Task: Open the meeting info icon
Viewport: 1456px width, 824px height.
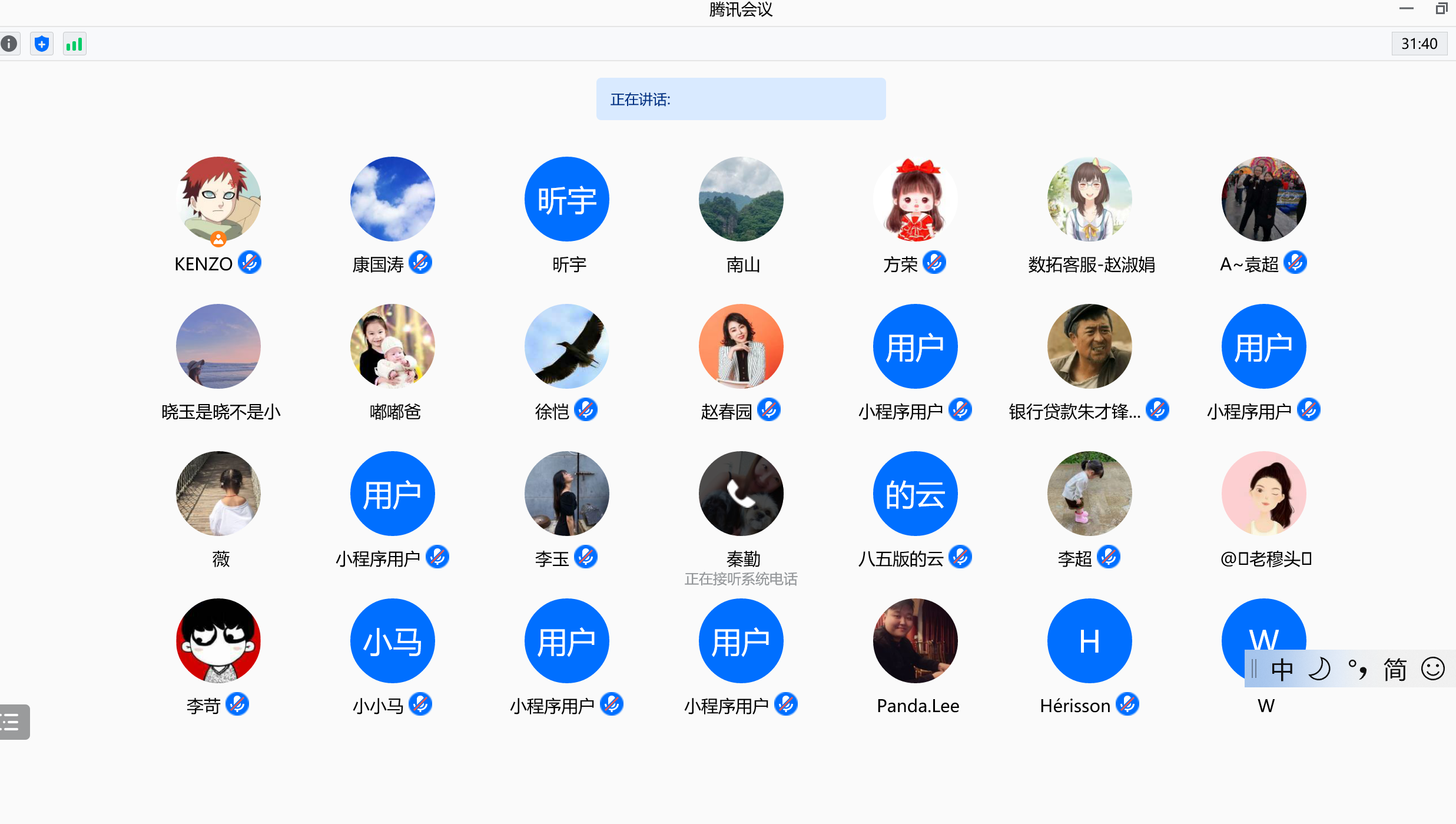Action: (x=9, y=44)
